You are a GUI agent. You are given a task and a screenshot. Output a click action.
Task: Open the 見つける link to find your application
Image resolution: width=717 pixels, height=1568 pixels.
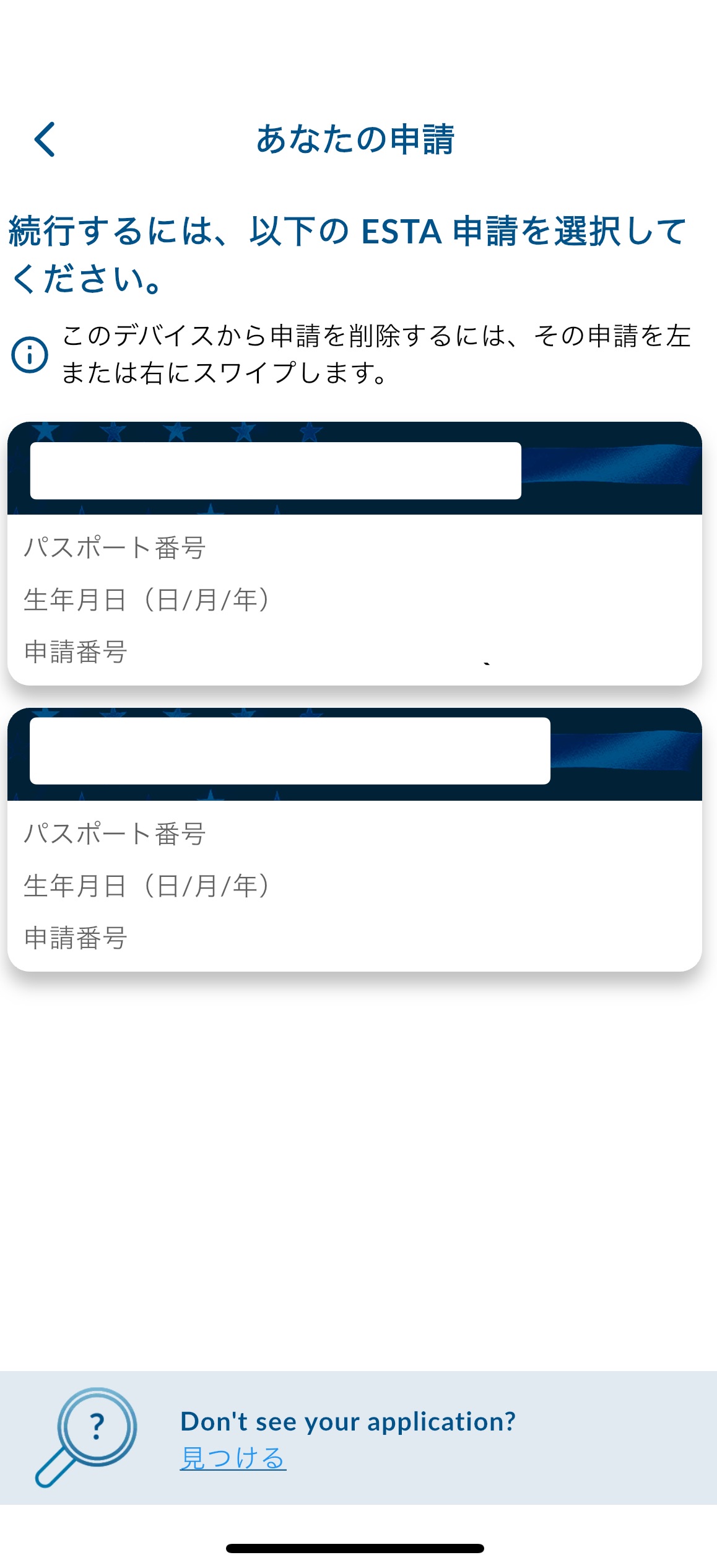tap(233, 1458)
